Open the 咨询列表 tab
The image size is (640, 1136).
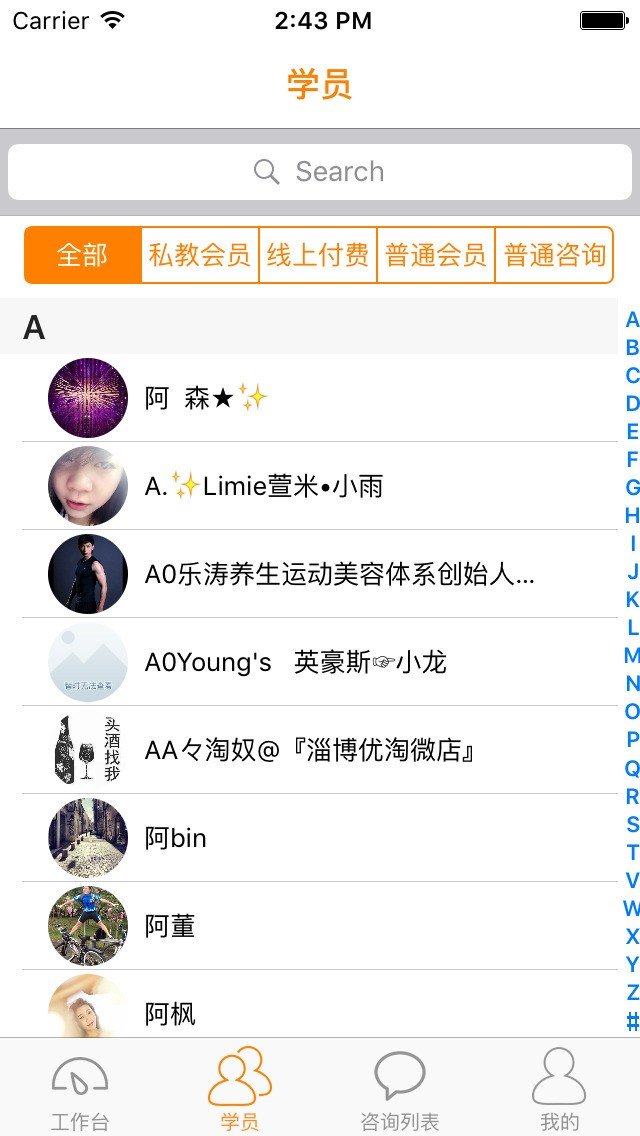coord(400,1088)
